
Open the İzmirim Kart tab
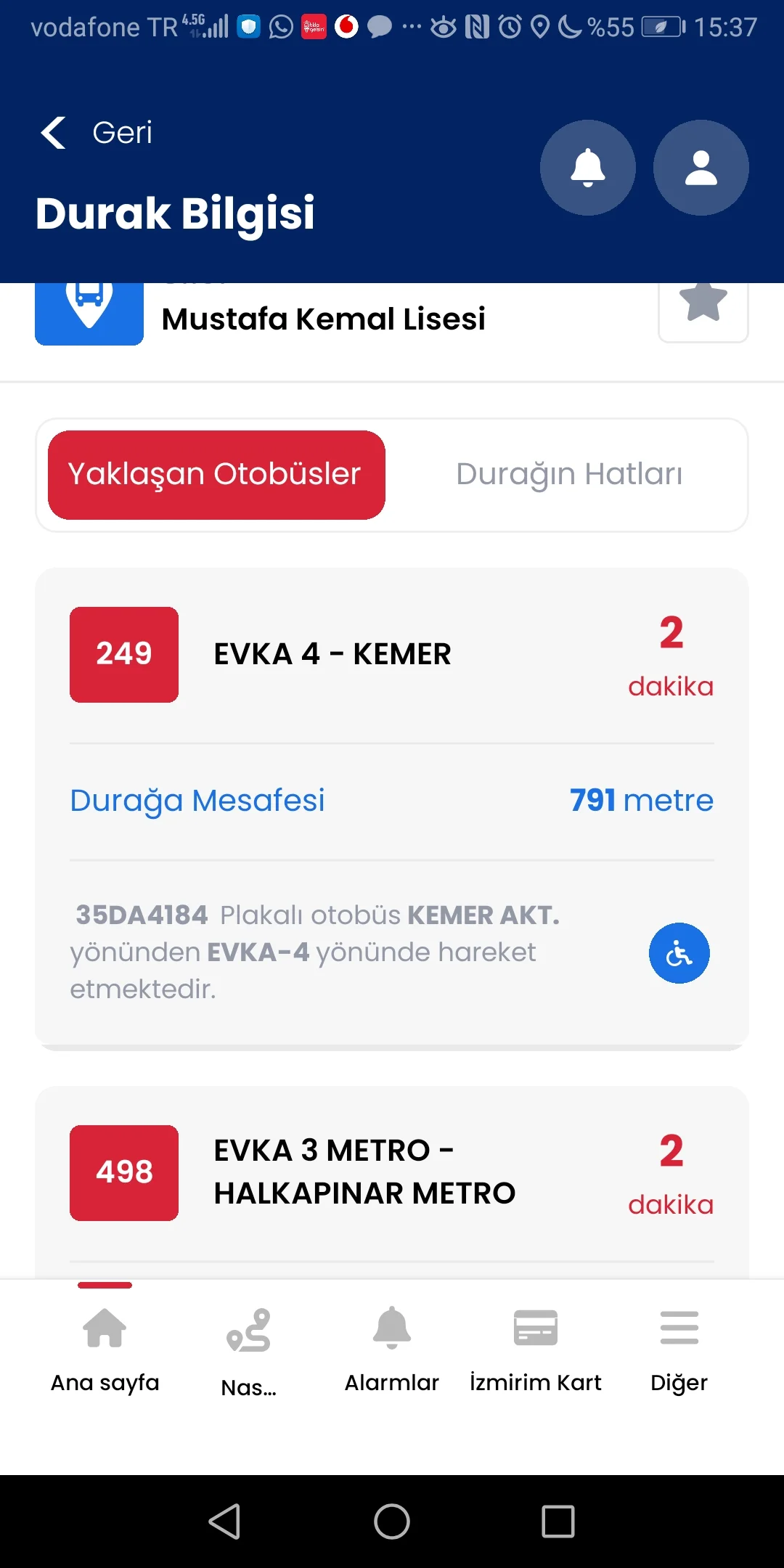coord(535,1349)
